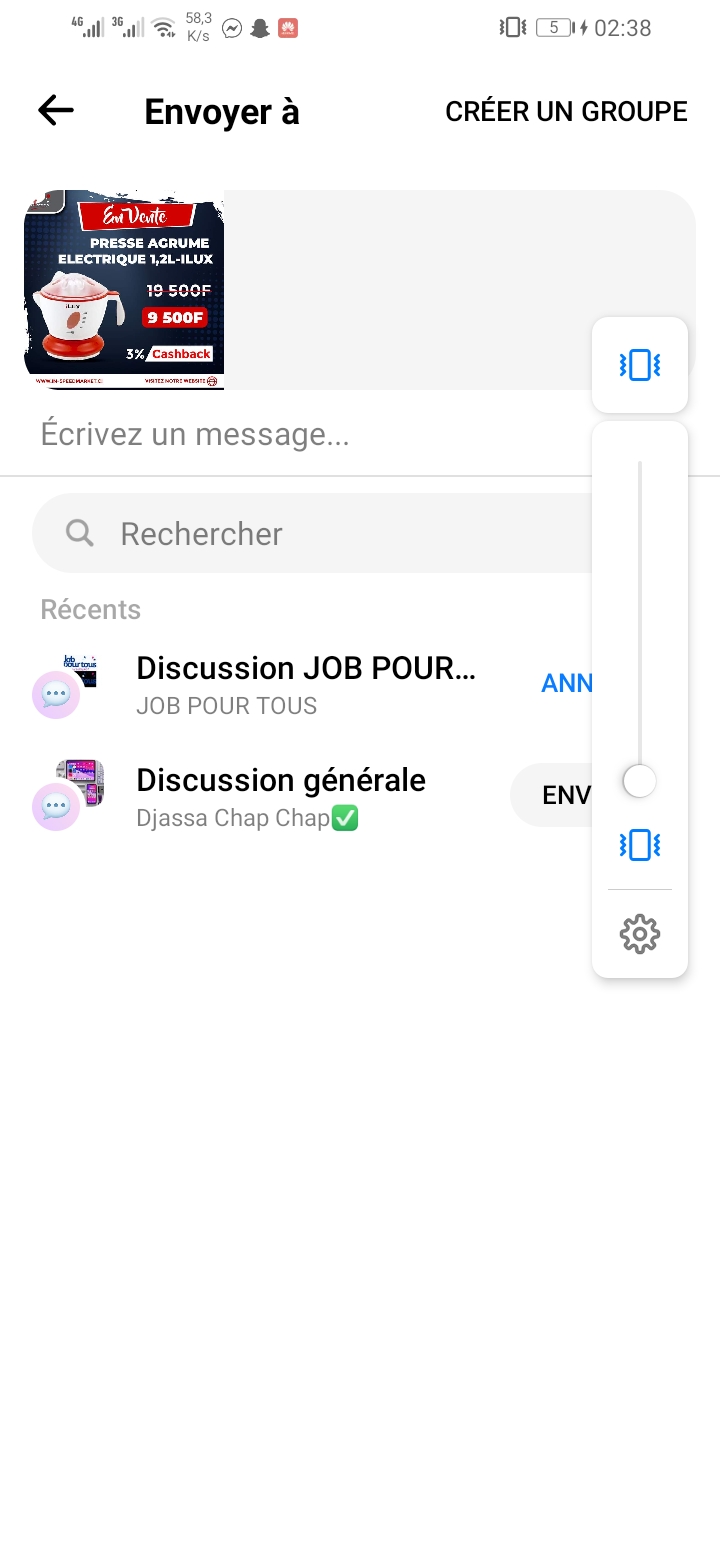
Task: Open volume settings gear
Action: click(x=640, y=934)
